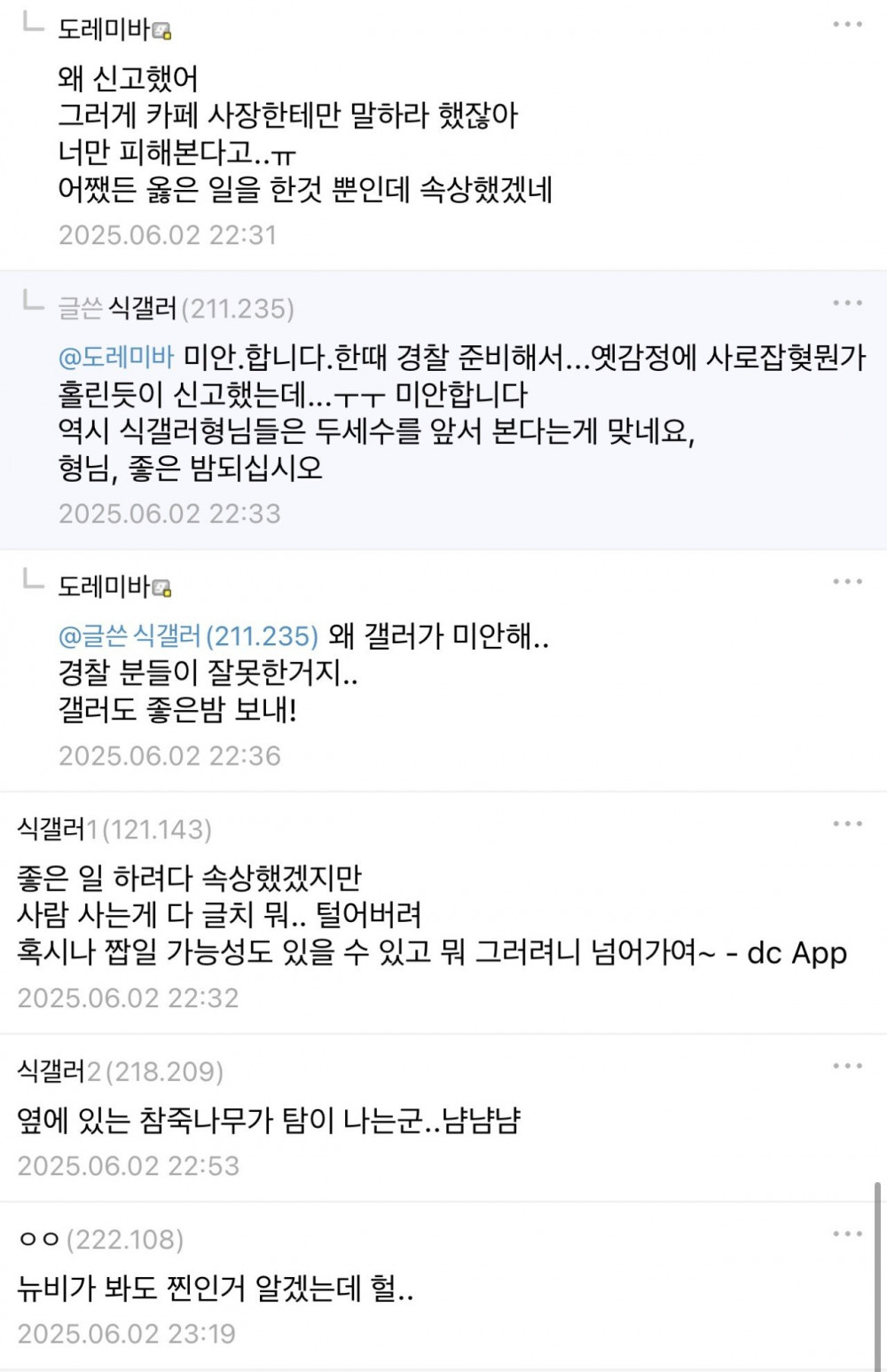Open ㅇㅇ (222.108) user name
Viewport: 887px width, 1372px height.
tap(100, 1240)
